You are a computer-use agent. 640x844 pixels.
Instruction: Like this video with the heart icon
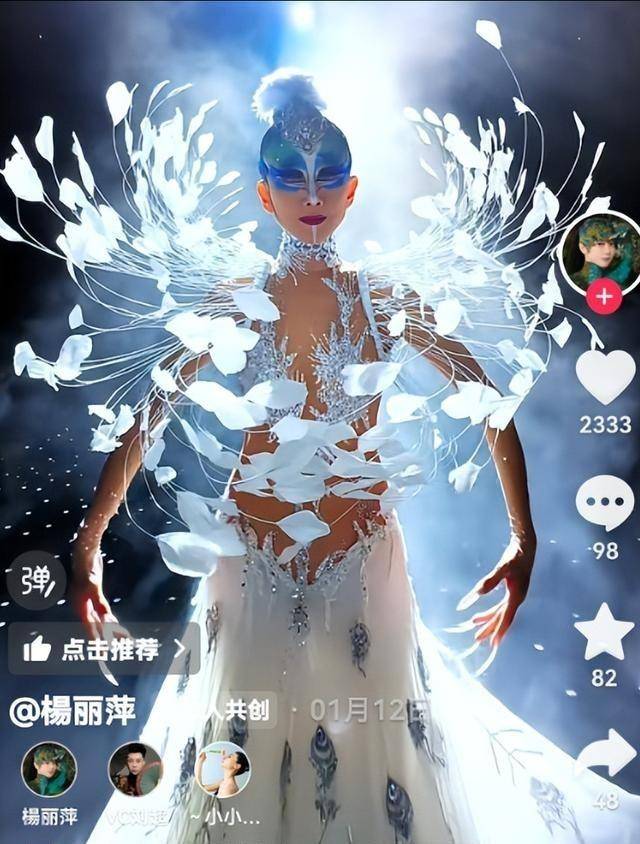[604, 378]
